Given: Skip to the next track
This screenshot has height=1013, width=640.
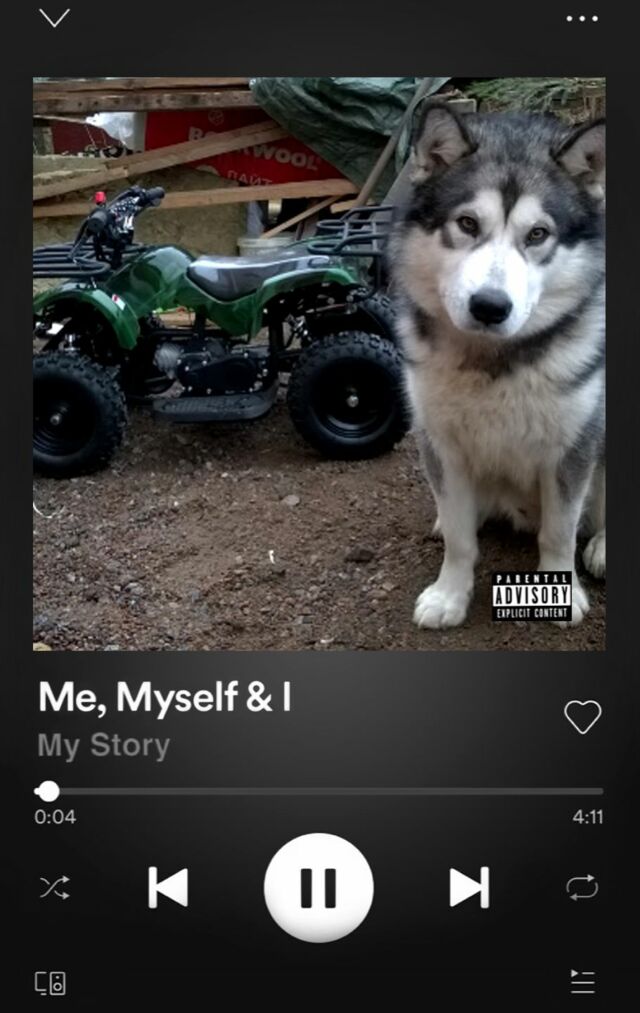Looking at the screenshot, I should [469, 887].
